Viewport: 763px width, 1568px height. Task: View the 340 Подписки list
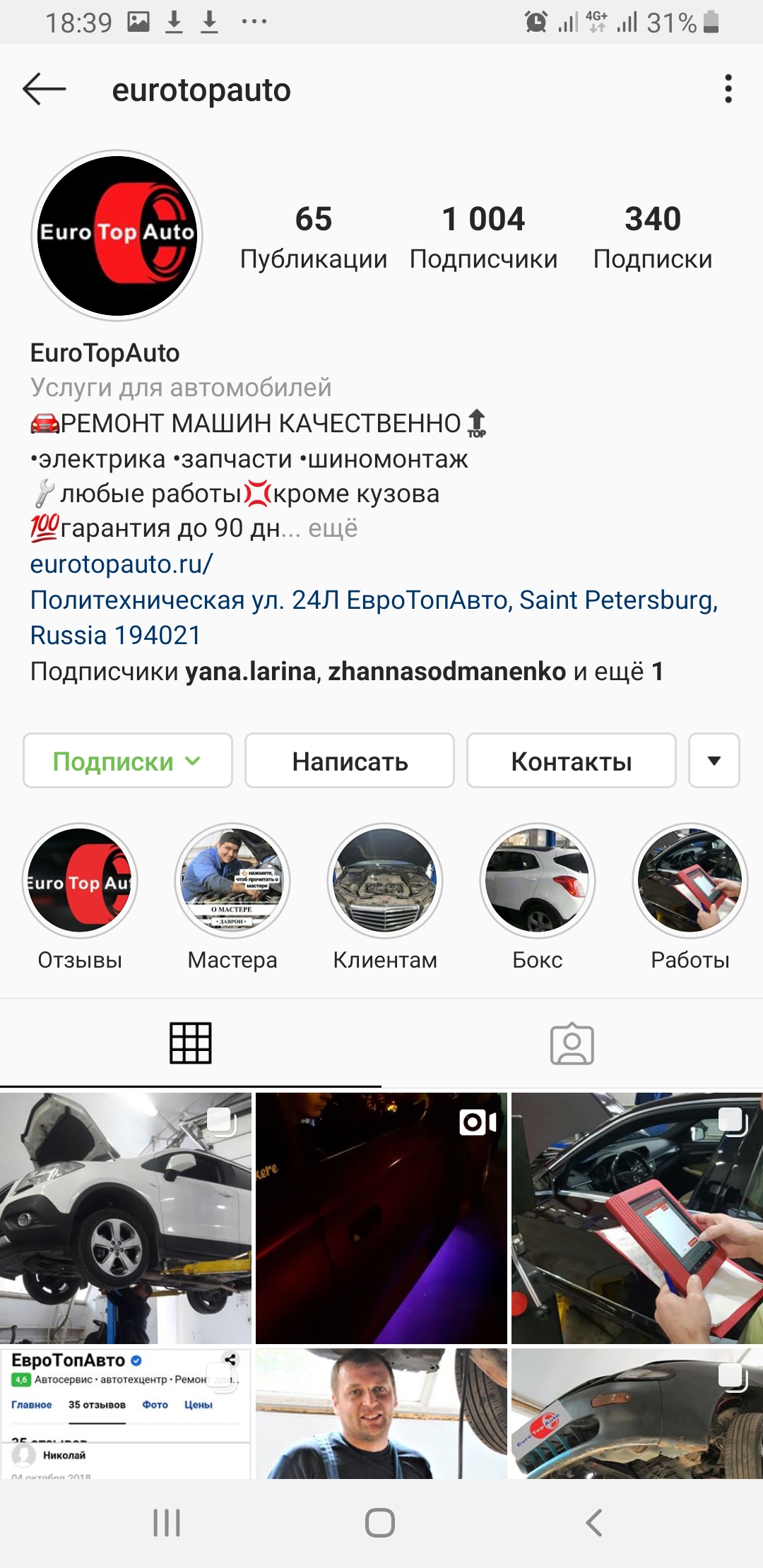[652, 237]
